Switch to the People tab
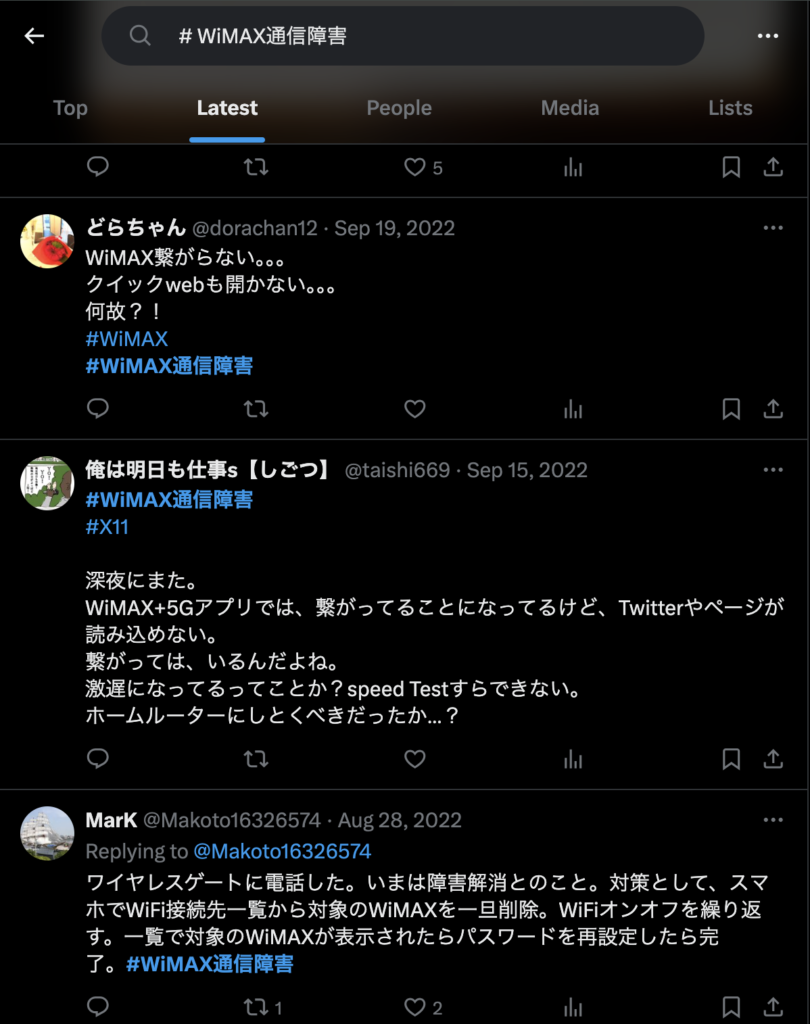The height and width of the screenshot is (1024, 810). point(399,108)
